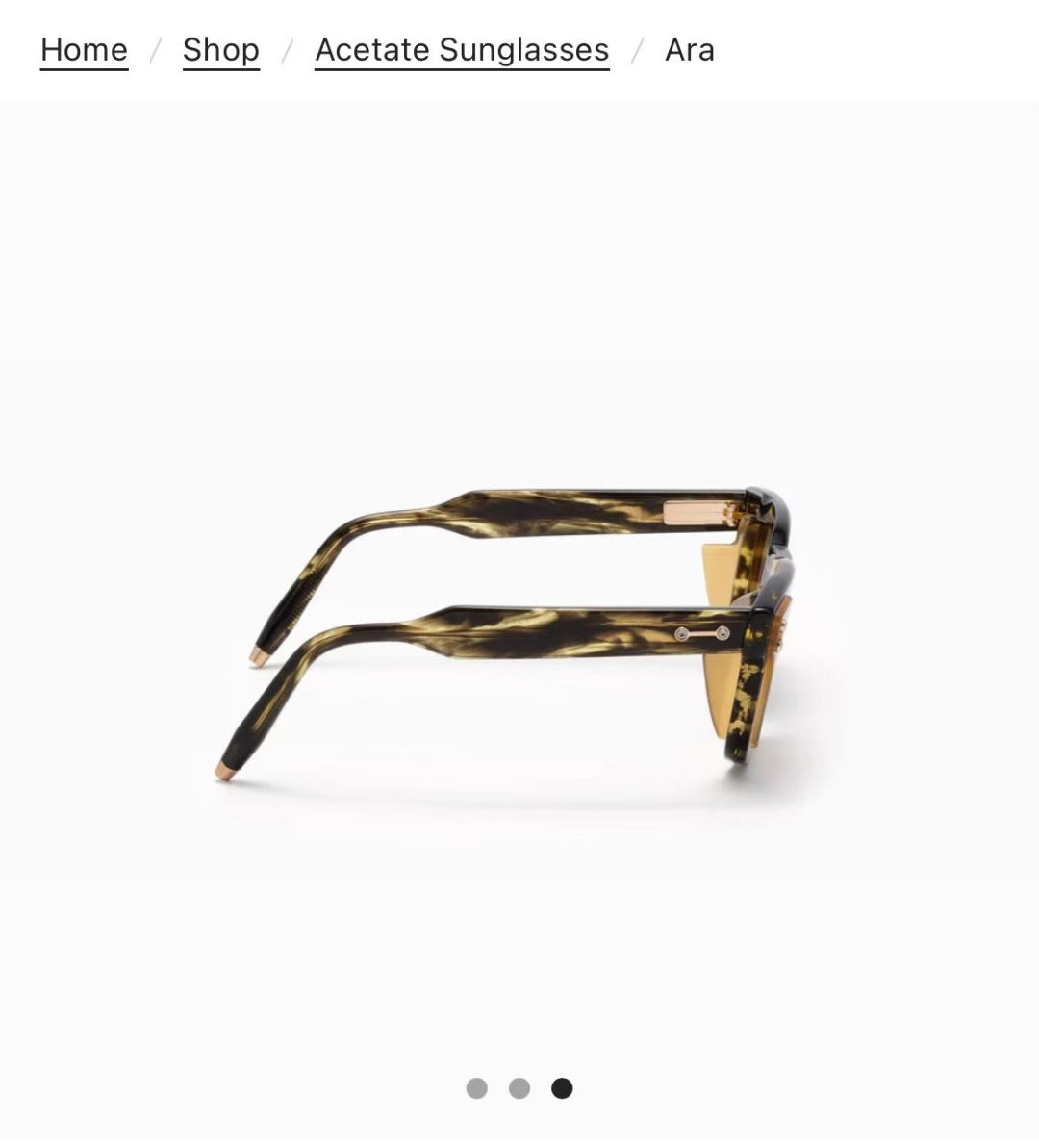1039x1148 pixels.
Task: Jump to the first product image dot
Action: (x=476, y=1088)
